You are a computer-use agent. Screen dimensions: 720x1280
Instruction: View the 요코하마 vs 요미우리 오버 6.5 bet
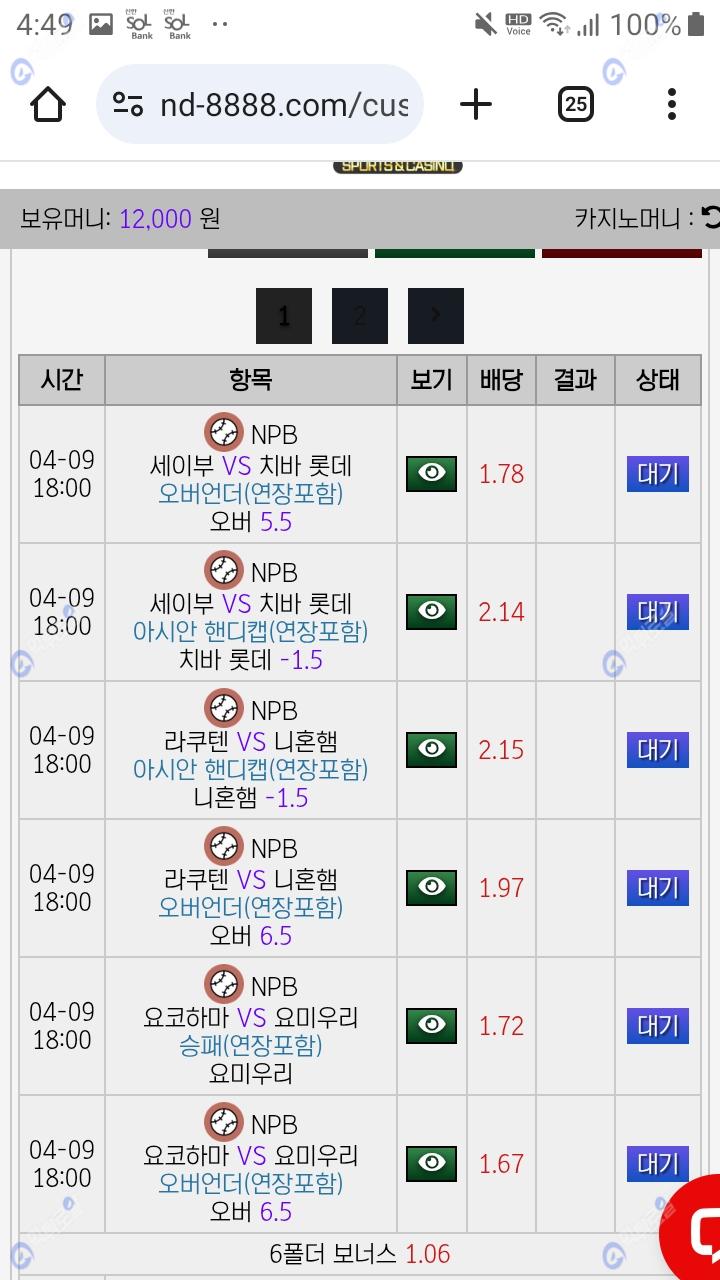(432, 1164)
